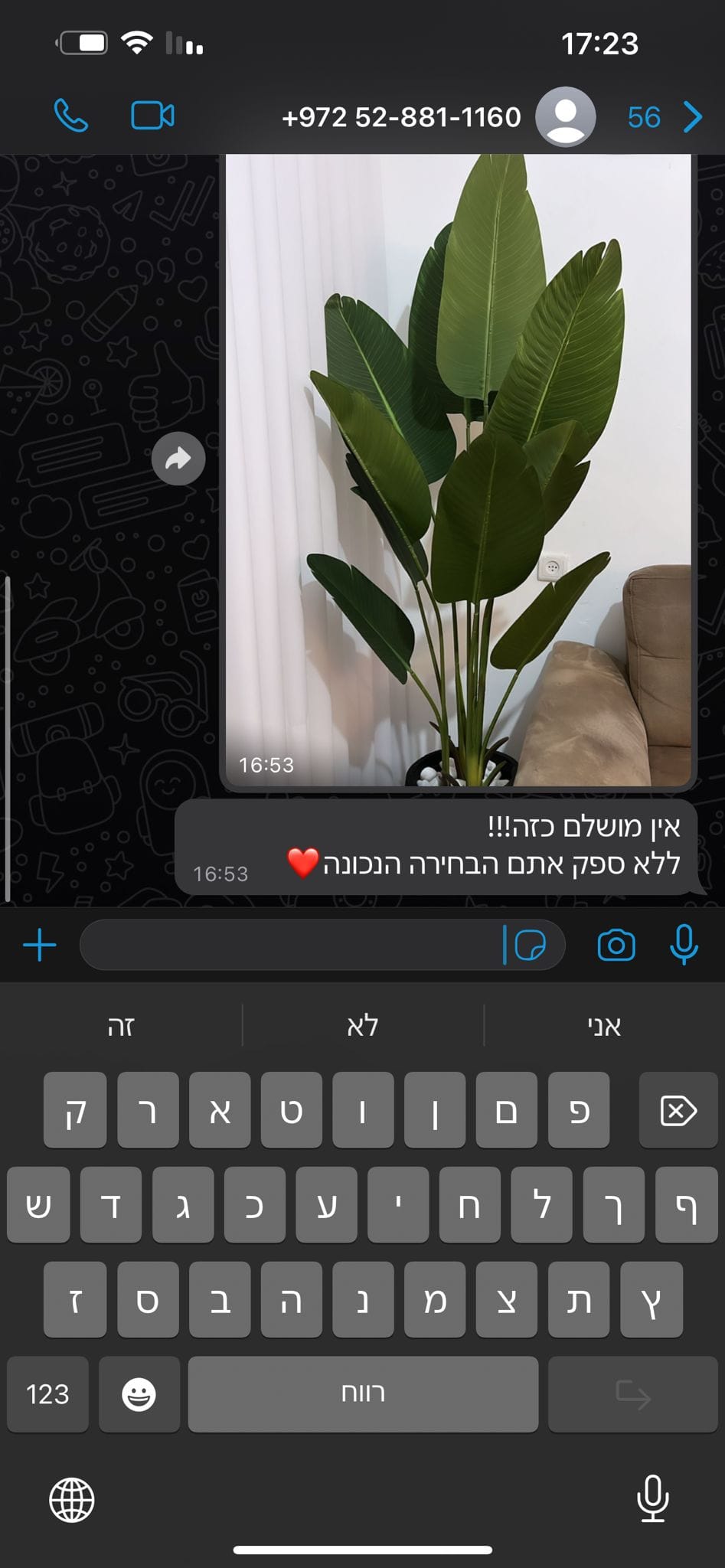Switch keyboard language with globe icon
725x1568 pixels.
coord(72,1500)
